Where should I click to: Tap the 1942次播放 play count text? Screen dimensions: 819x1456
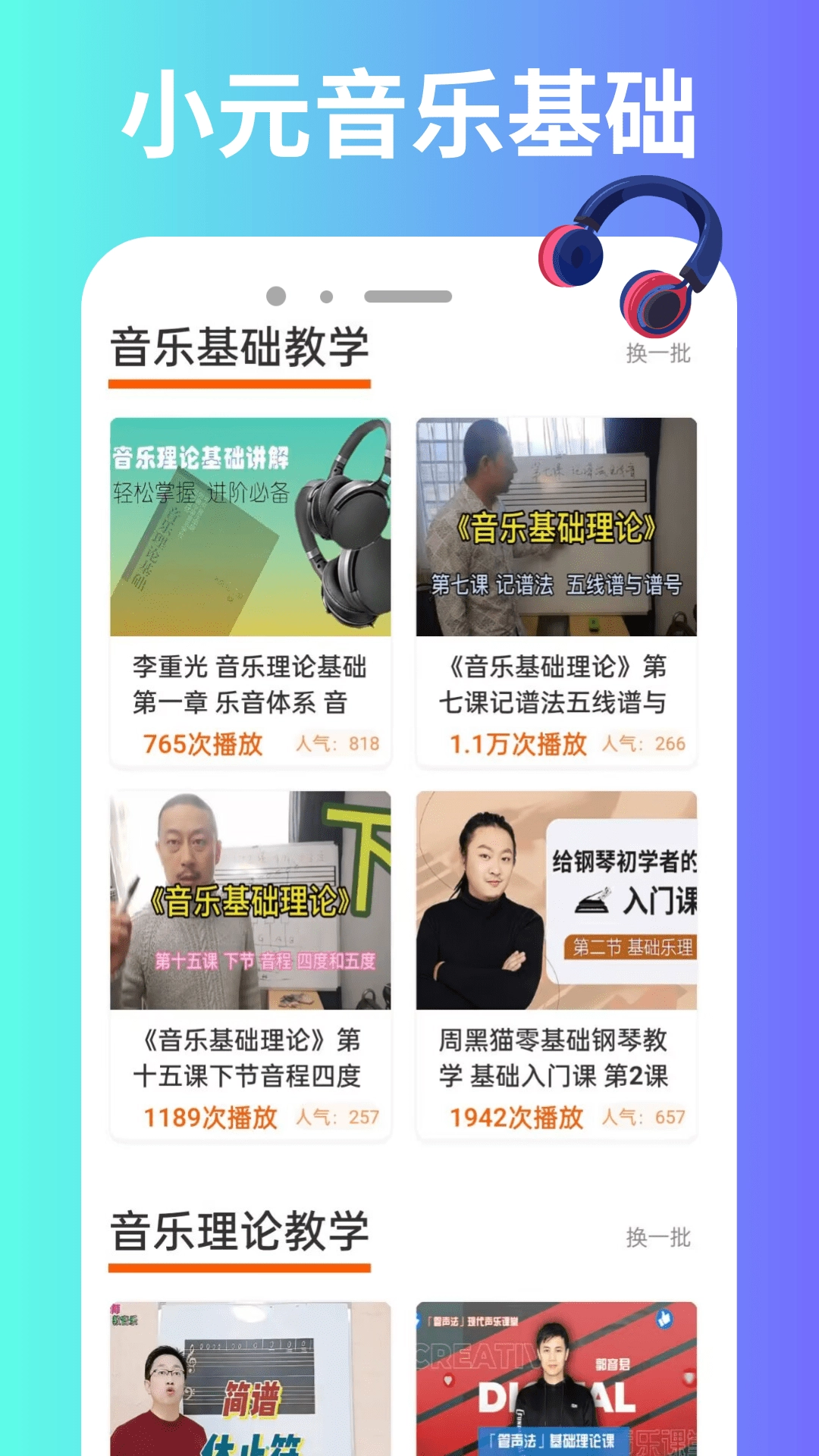tap(516, 1117)
